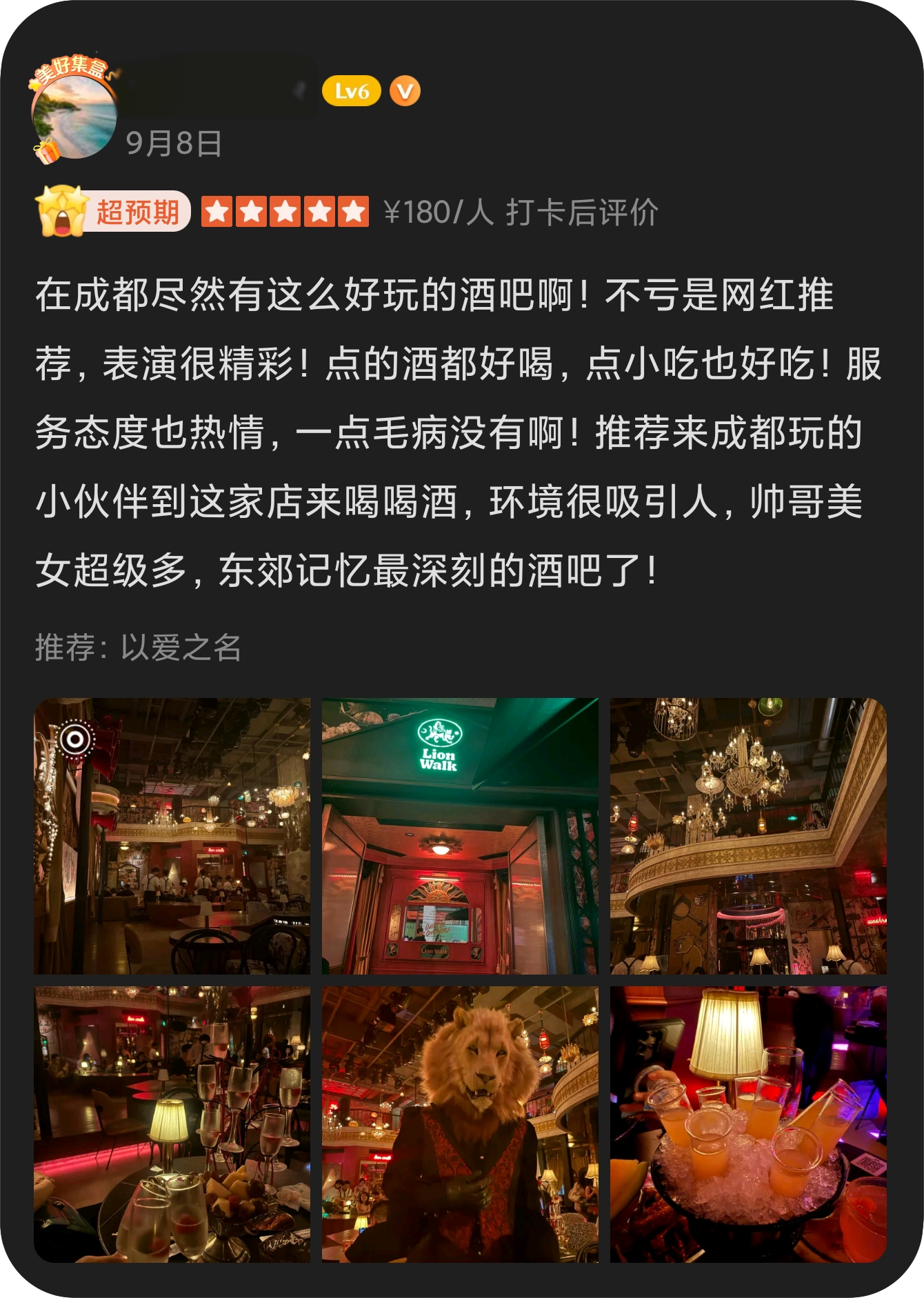Open the live photo of the bar interior
This screenshot has width=924, height=1298.
(172, 835)
